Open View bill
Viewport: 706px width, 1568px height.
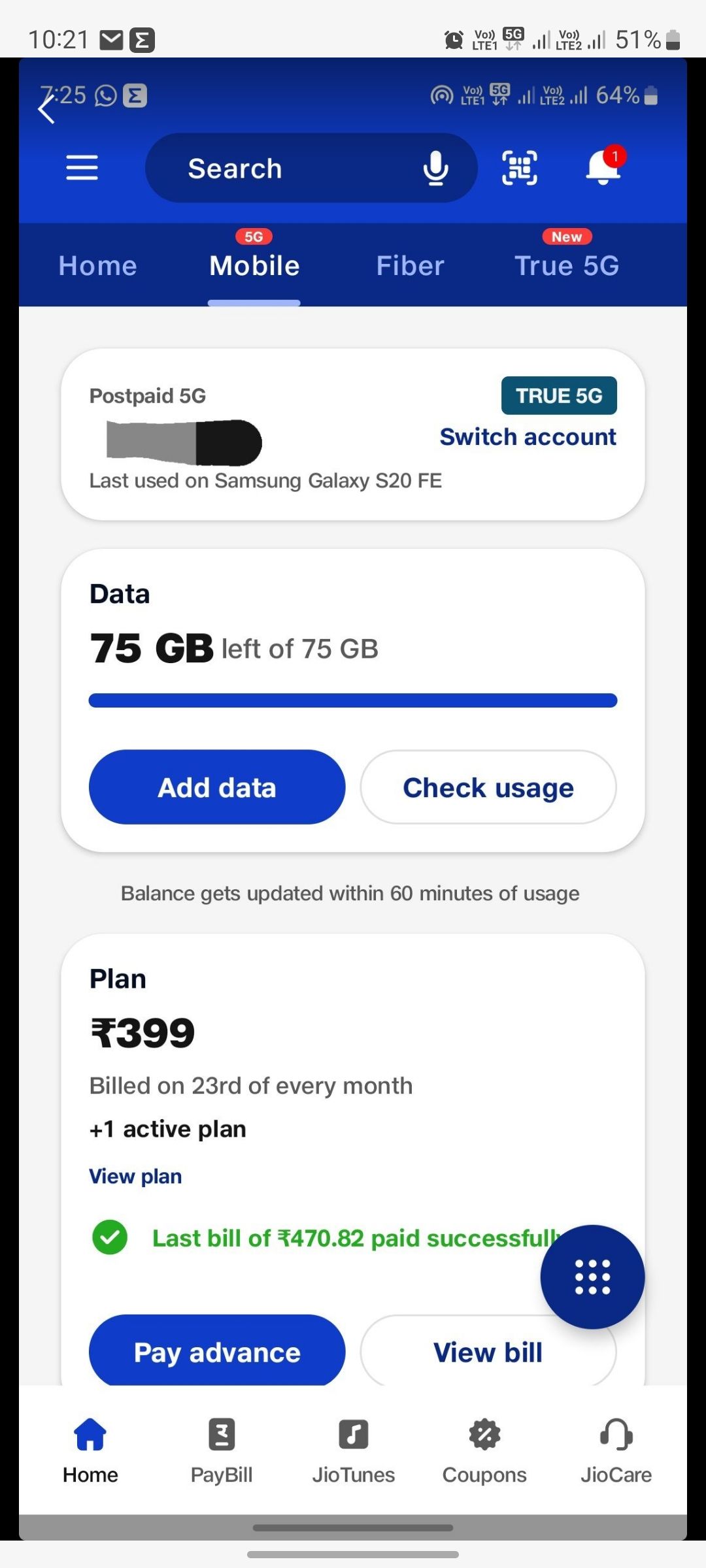point(488,1352)
